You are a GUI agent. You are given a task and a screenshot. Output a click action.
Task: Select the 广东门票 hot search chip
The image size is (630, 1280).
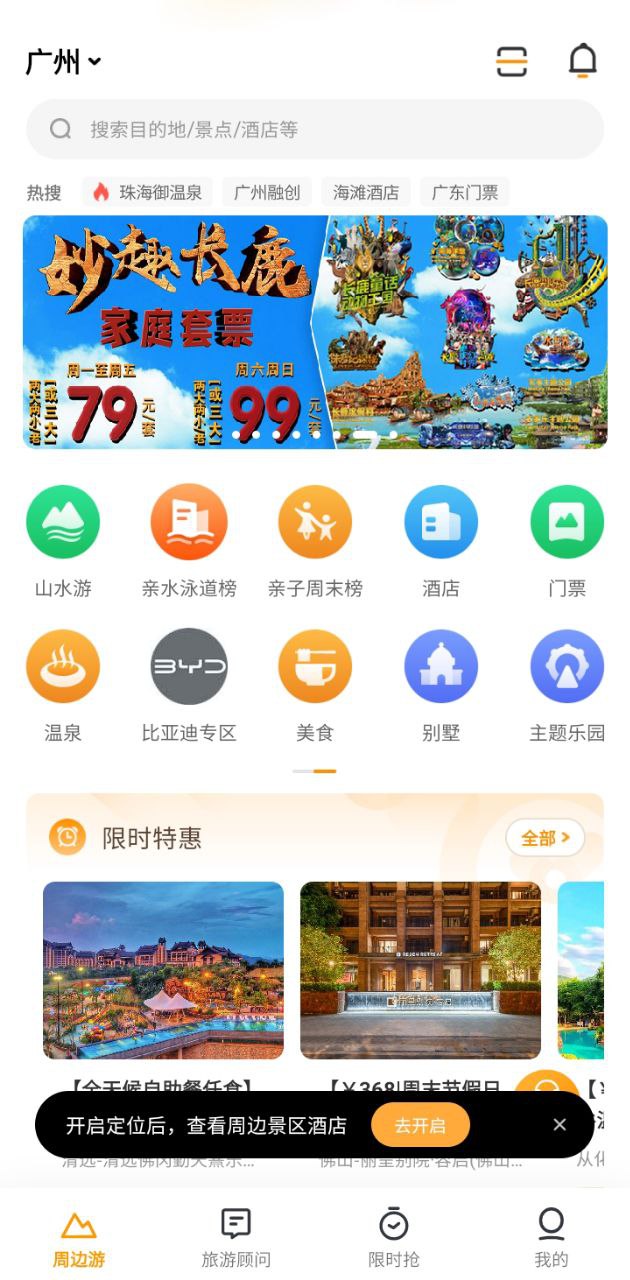(x=465, y=192)
